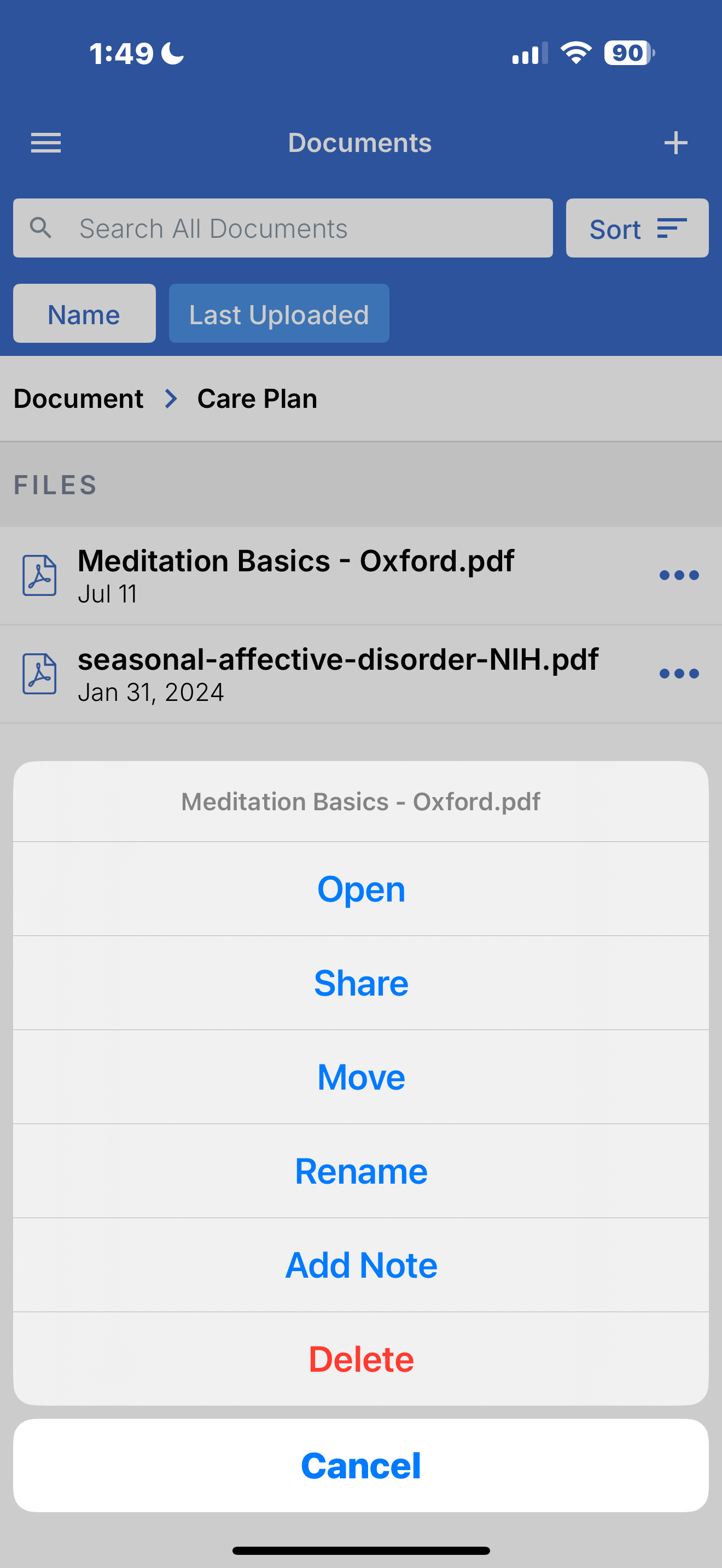This screenshot has width=722, height=1568.
Task: Sort files by Name
Action: coord(85,313)
